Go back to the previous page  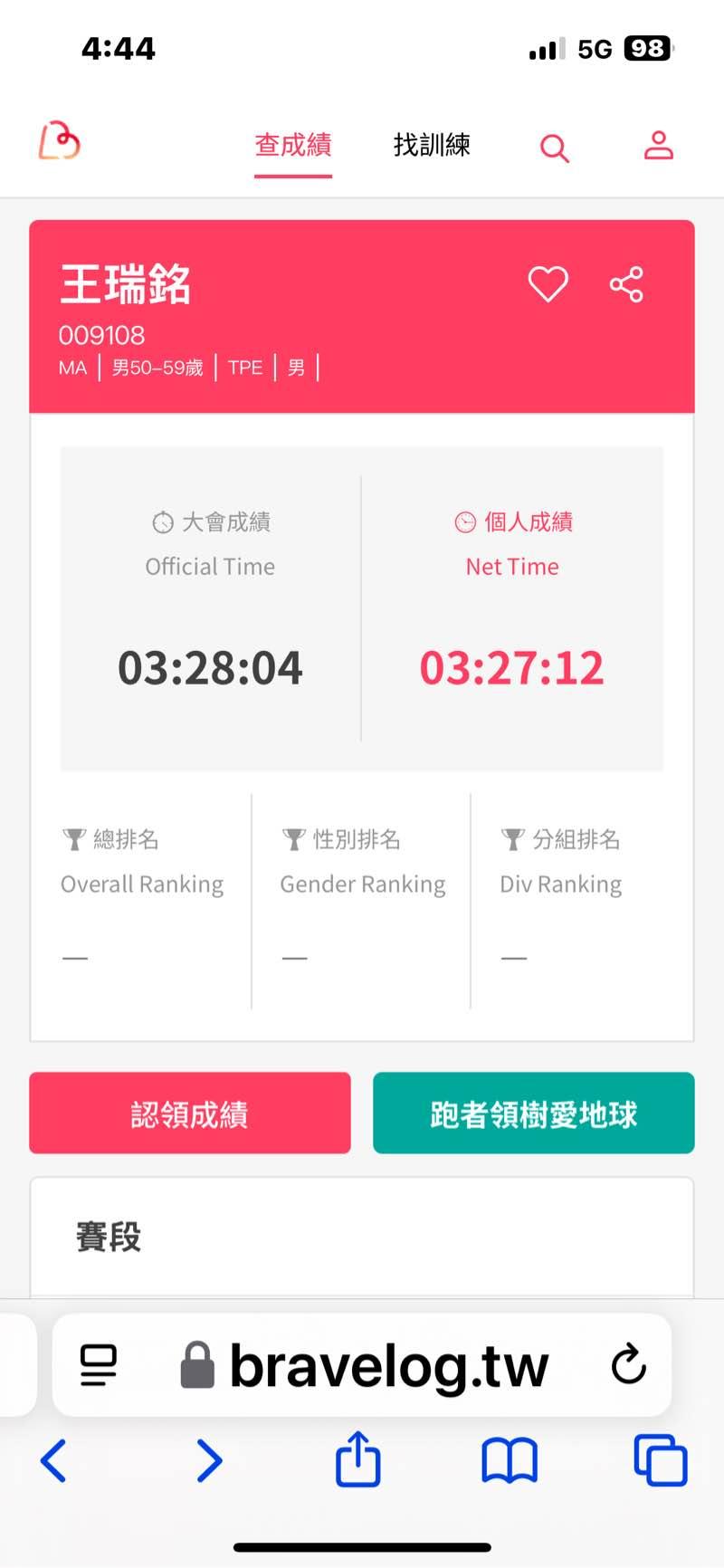coord(54,1461)
